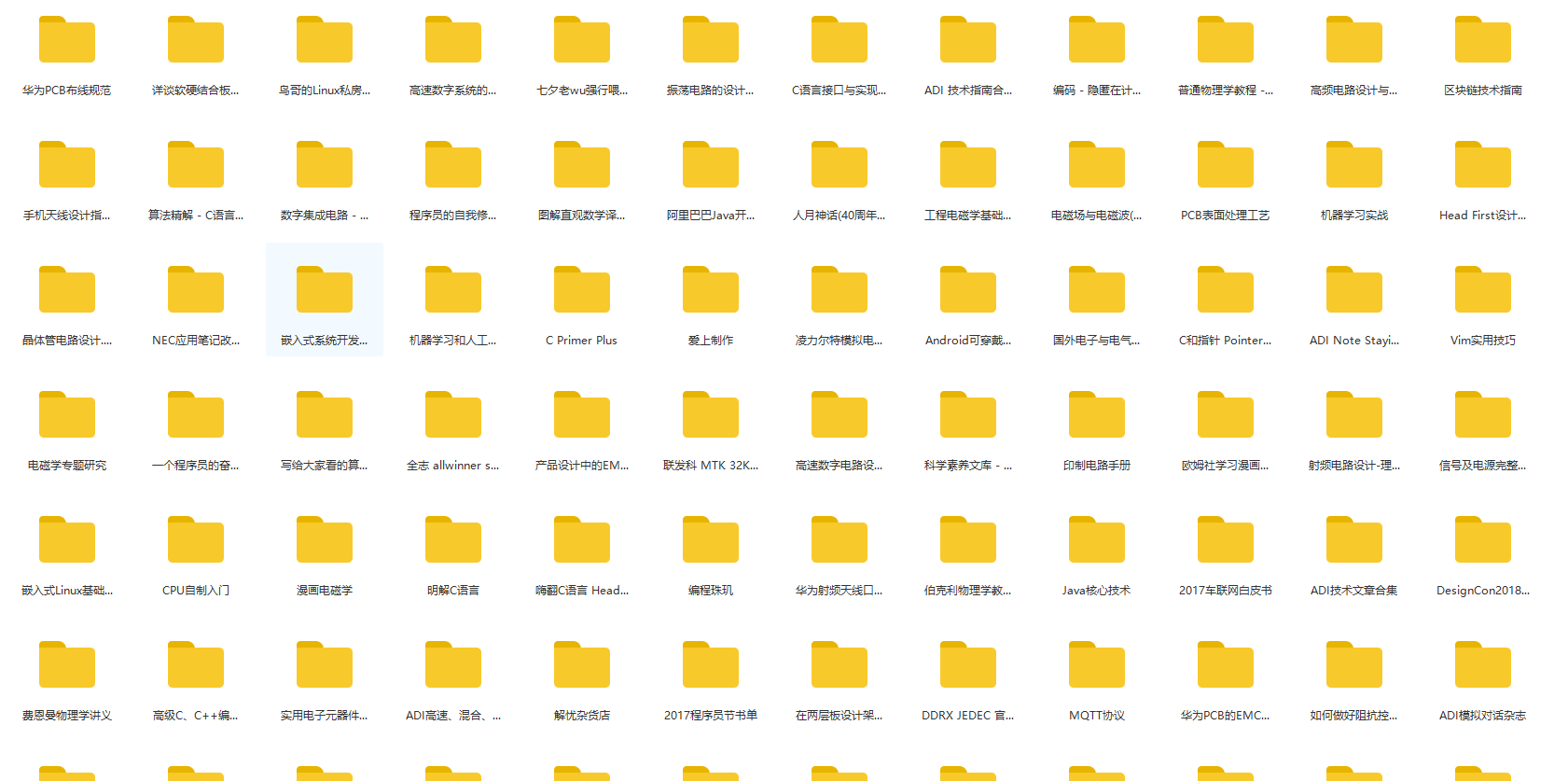1568x781 pixels.
Task: Open the 爱上制作 folder
Action: (x=711, y=292)
